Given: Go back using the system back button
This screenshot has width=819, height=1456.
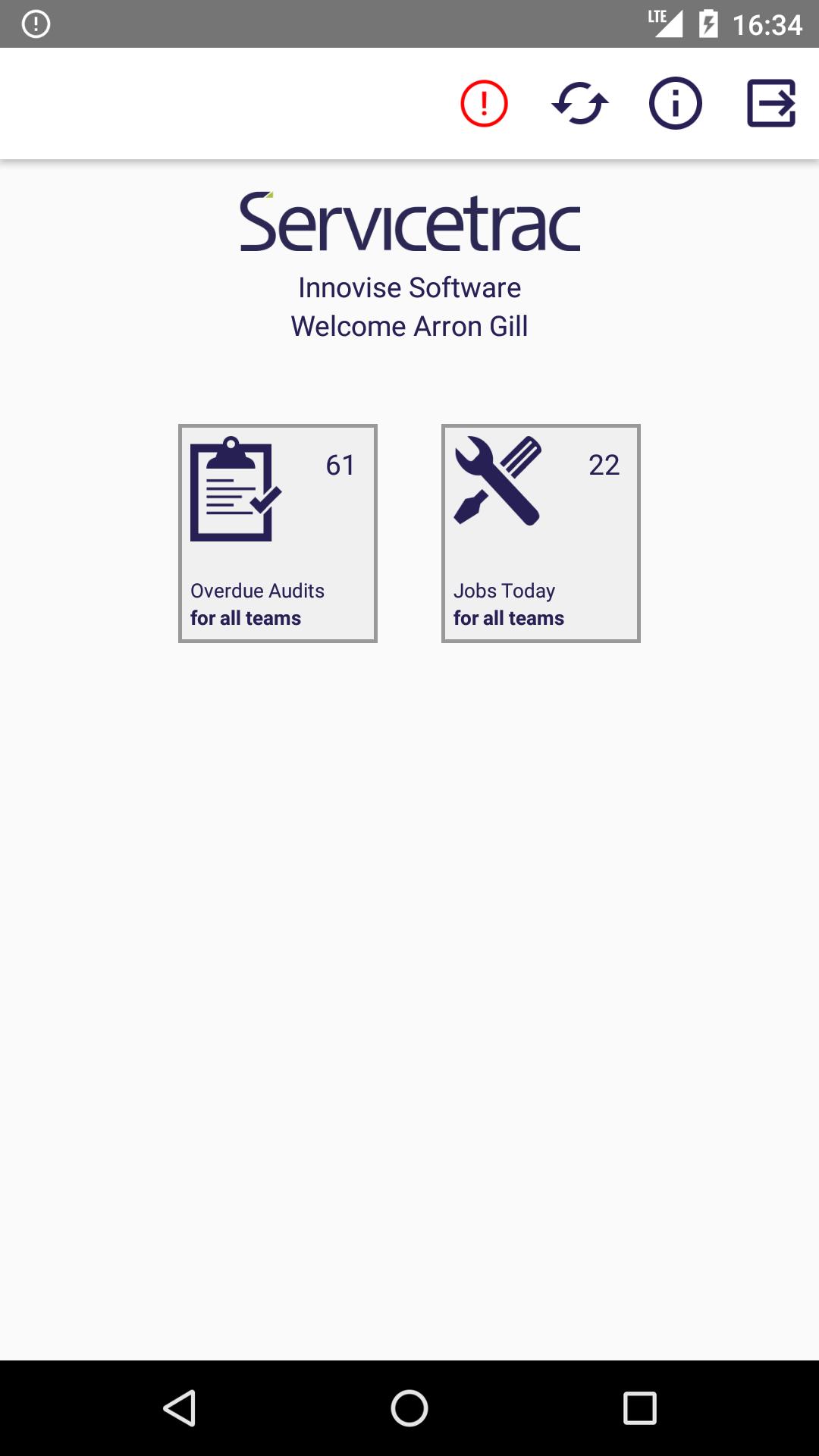Looking at the screenshot, I should [x=180, y=1408].
